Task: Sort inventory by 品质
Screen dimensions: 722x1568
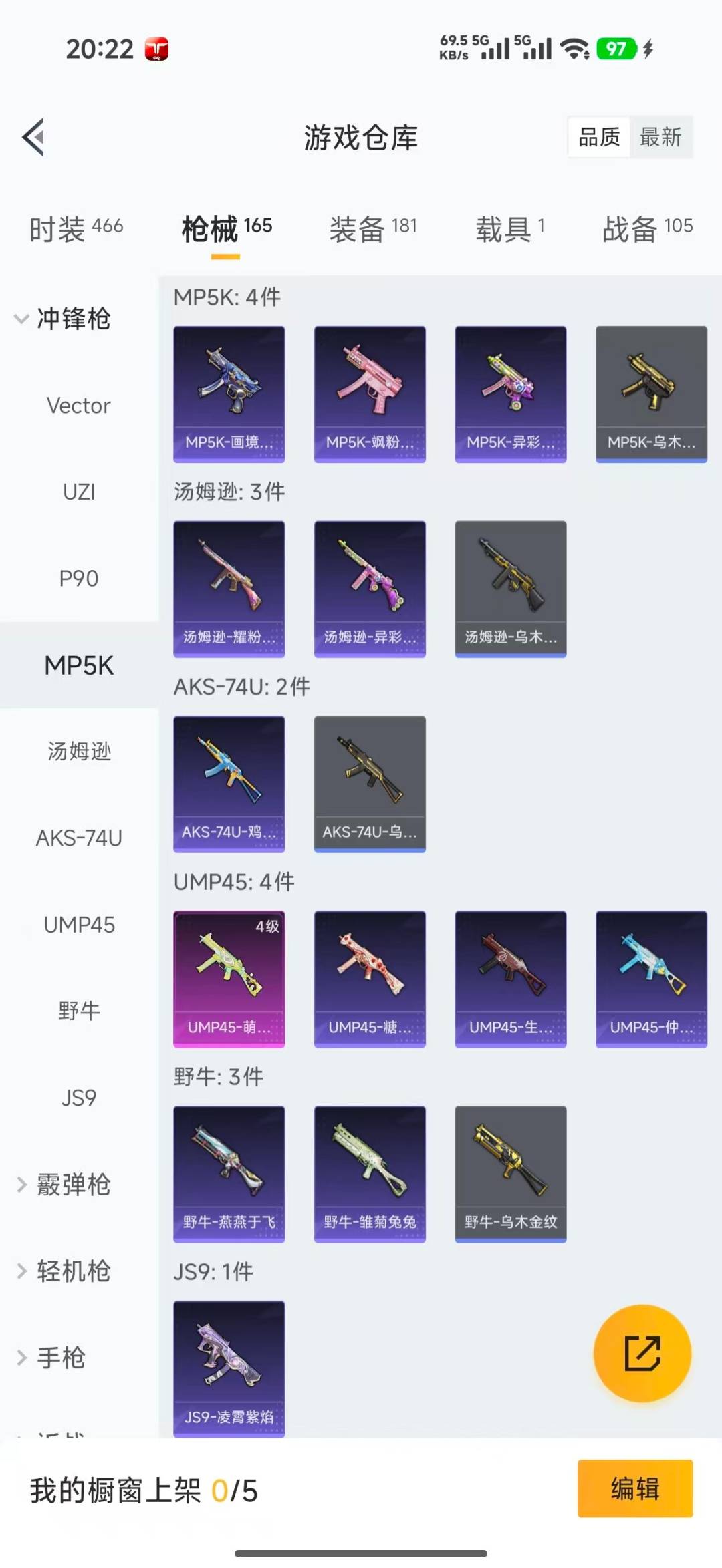Action: 599,137
